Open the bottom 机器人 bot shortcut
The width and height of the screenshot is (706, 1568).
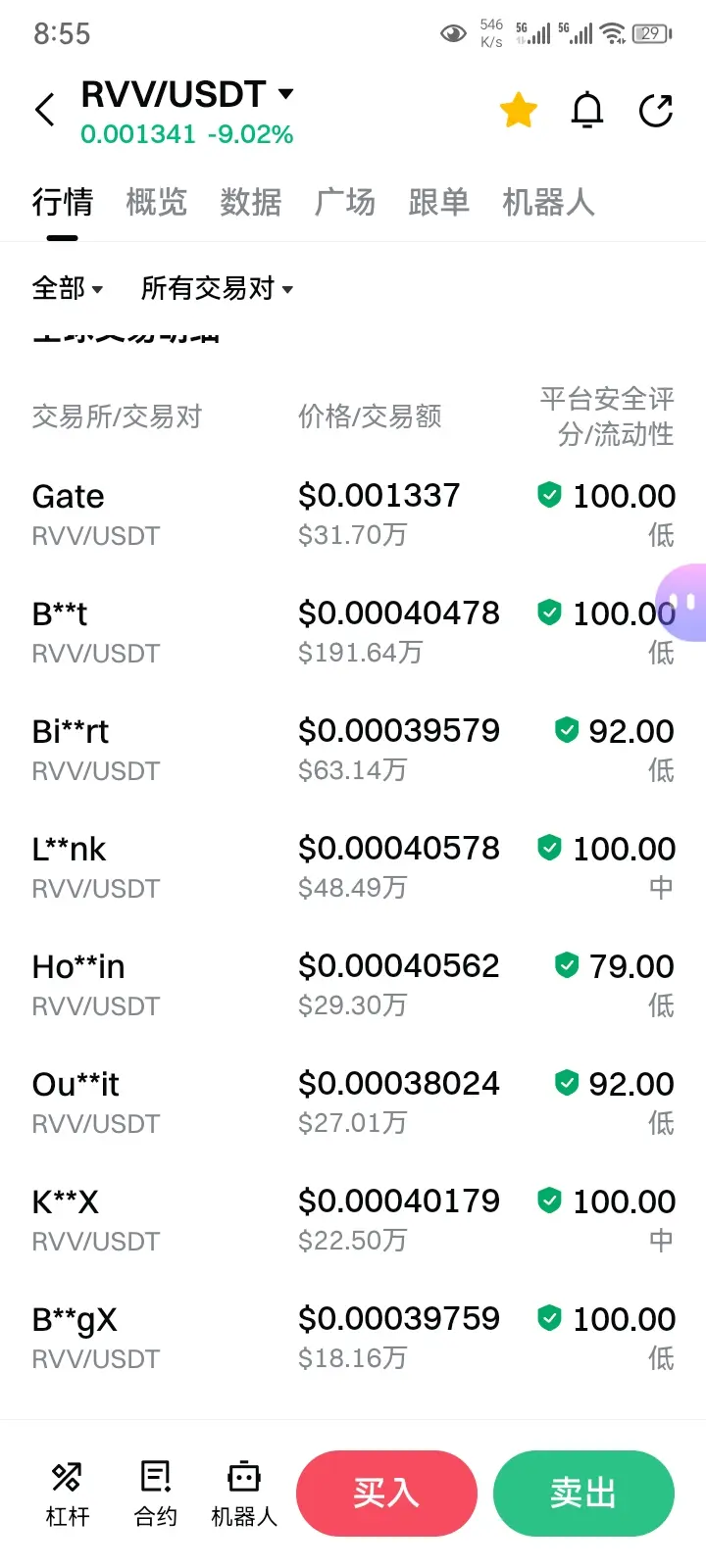click(x=244, y=1494)
